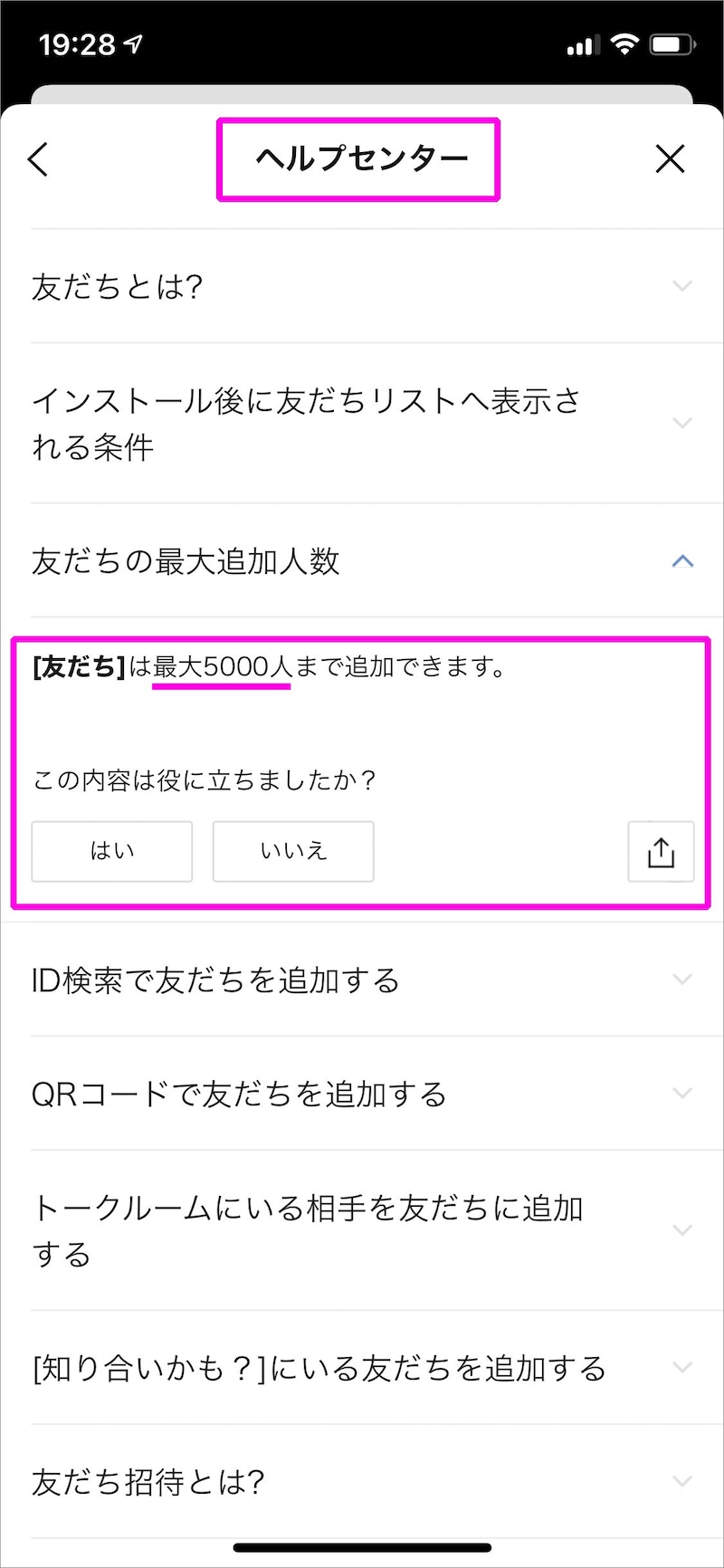724x1568 pixels.
Task: Tap the share icon in the answer box
Action: coord(660,851)
